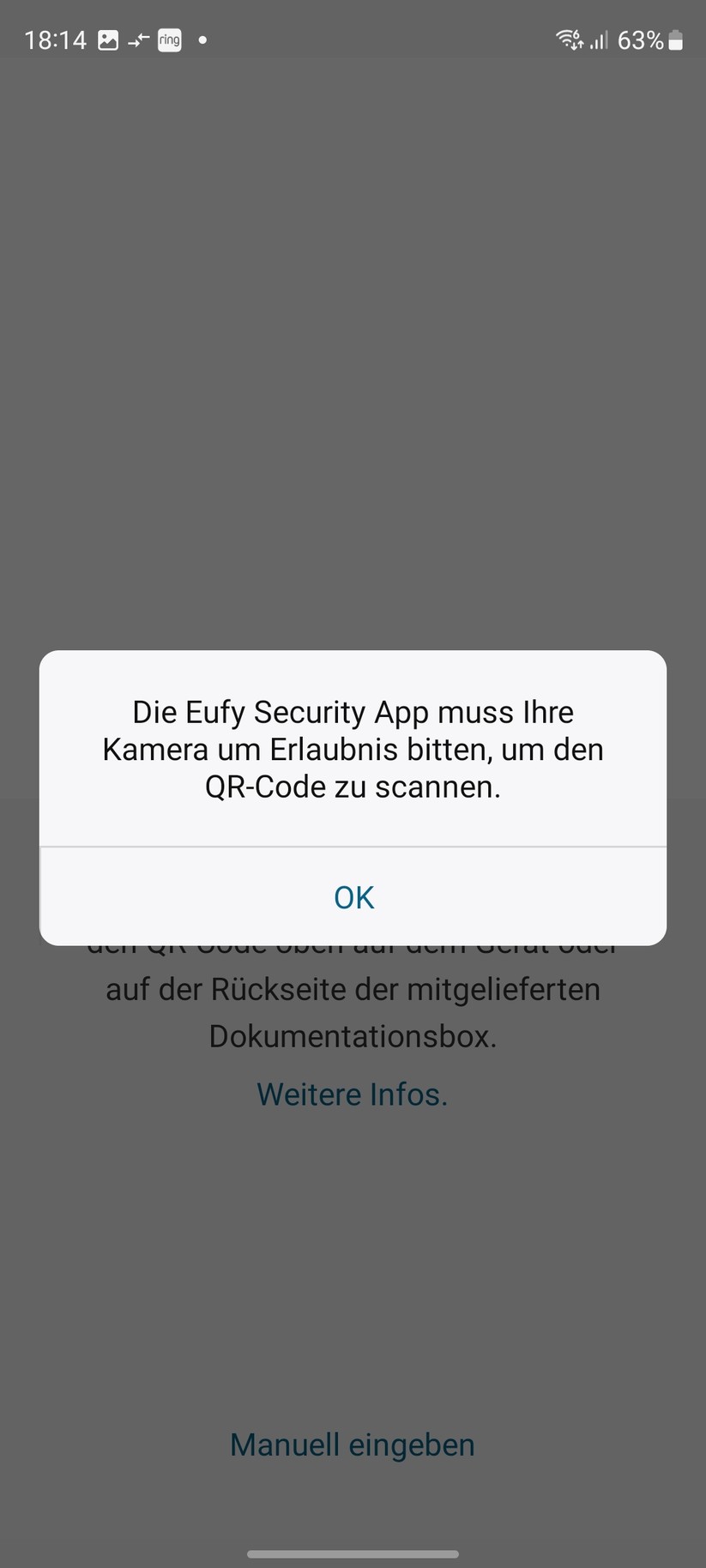Screen dimensions: 706x1568
Task: Tap the Ring app notification icon
Action: [169, 39]
